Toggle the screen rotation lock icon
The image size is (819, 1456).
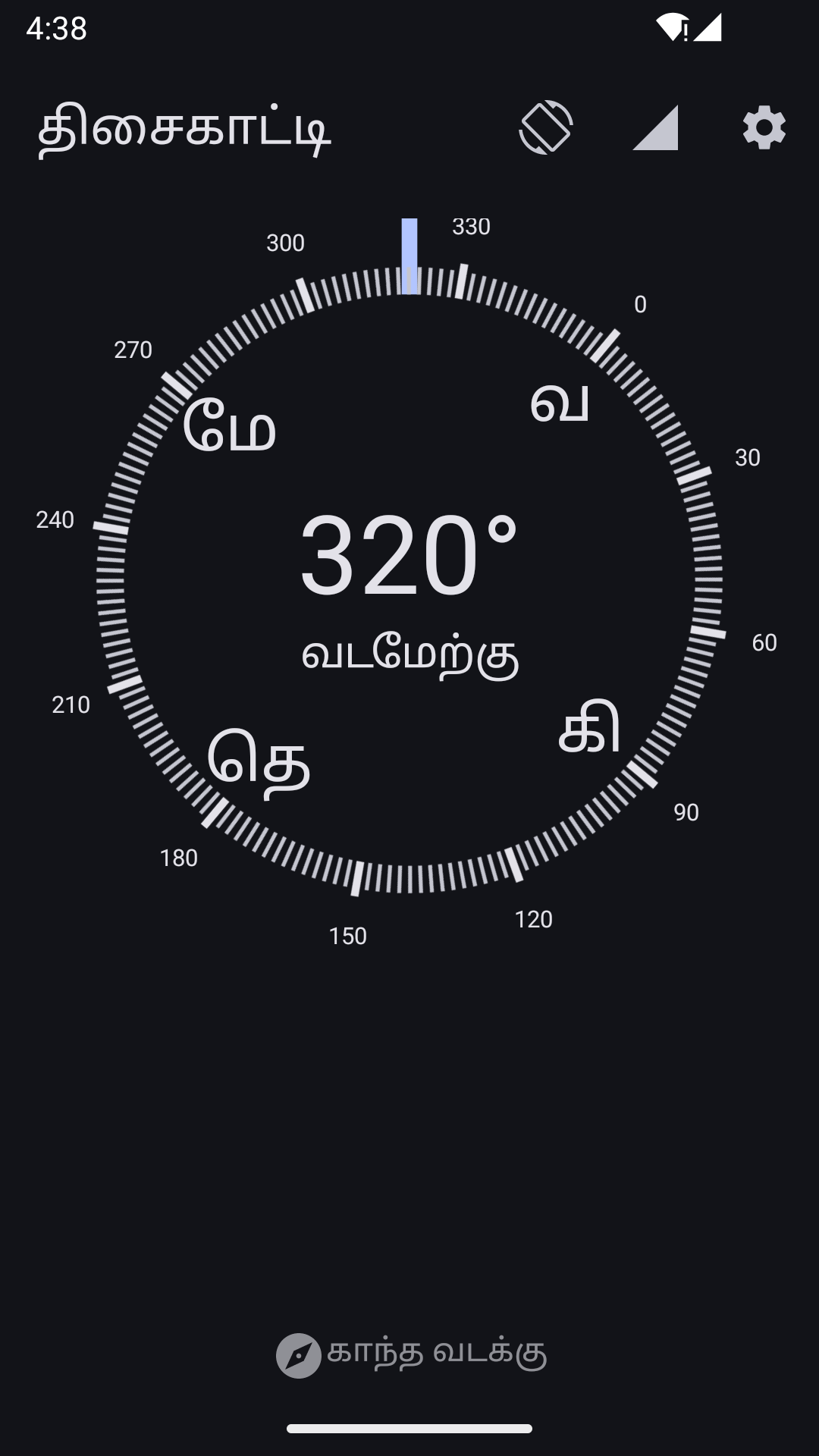click(546, 127)
